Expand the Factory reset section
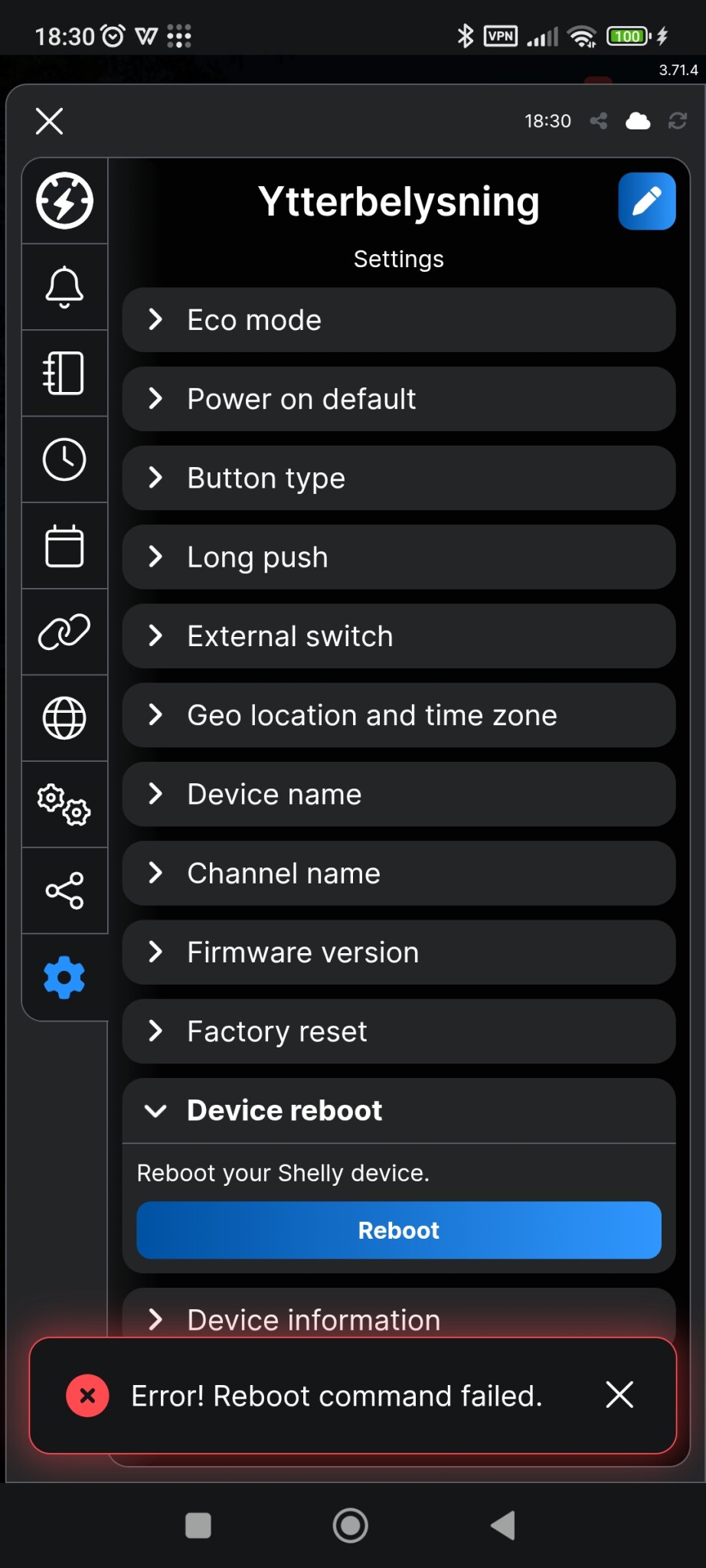The height and width of the screenshot is (1568, 706). click(398, 1031)
